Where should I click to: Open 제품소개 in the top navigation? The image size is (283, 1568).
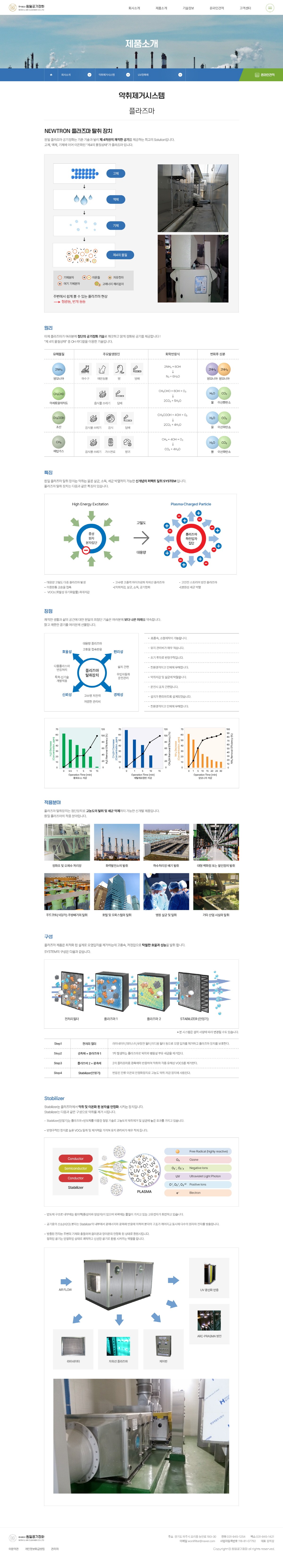161,9
